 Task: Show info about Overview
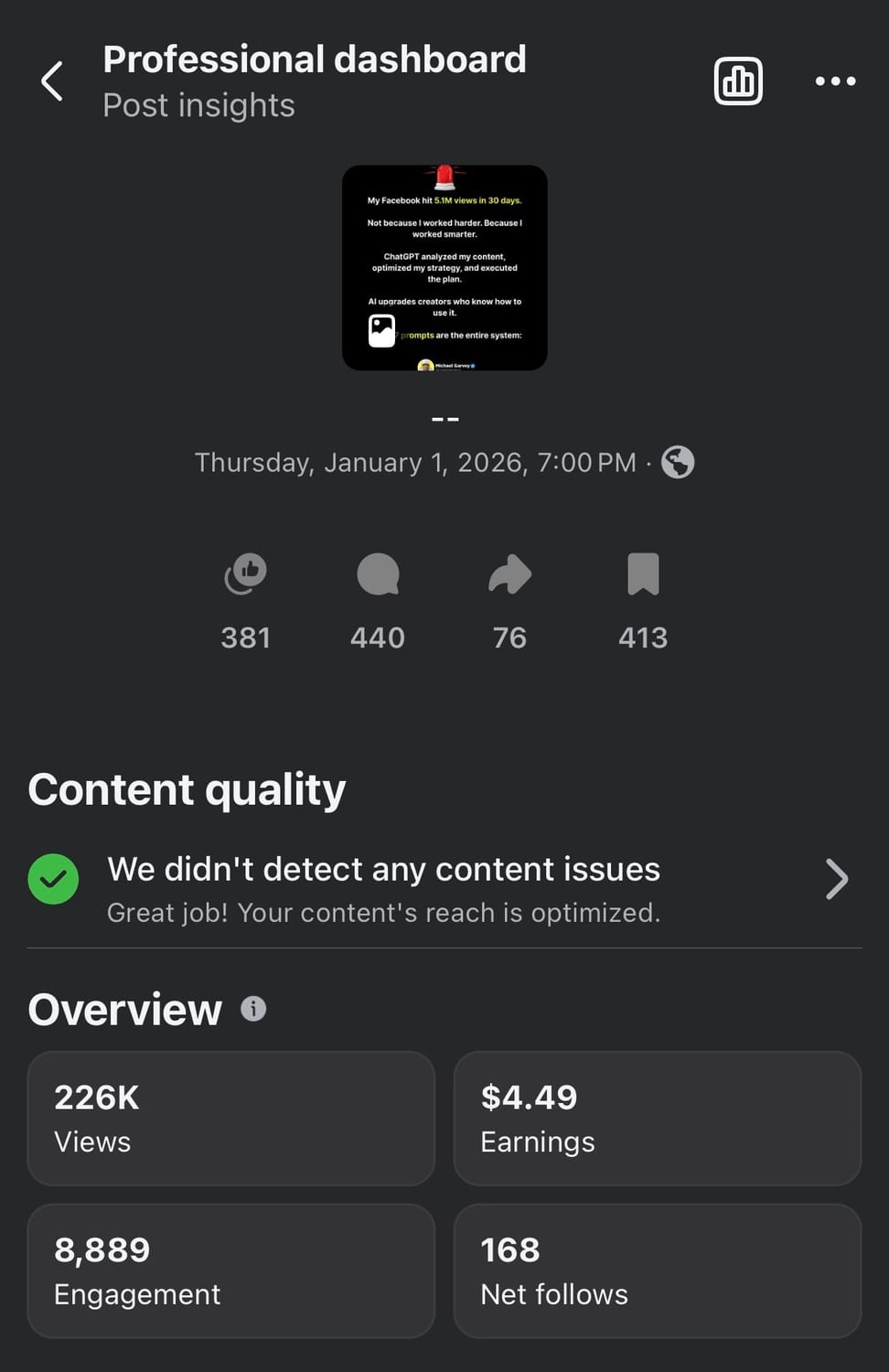pos(253,1009)
